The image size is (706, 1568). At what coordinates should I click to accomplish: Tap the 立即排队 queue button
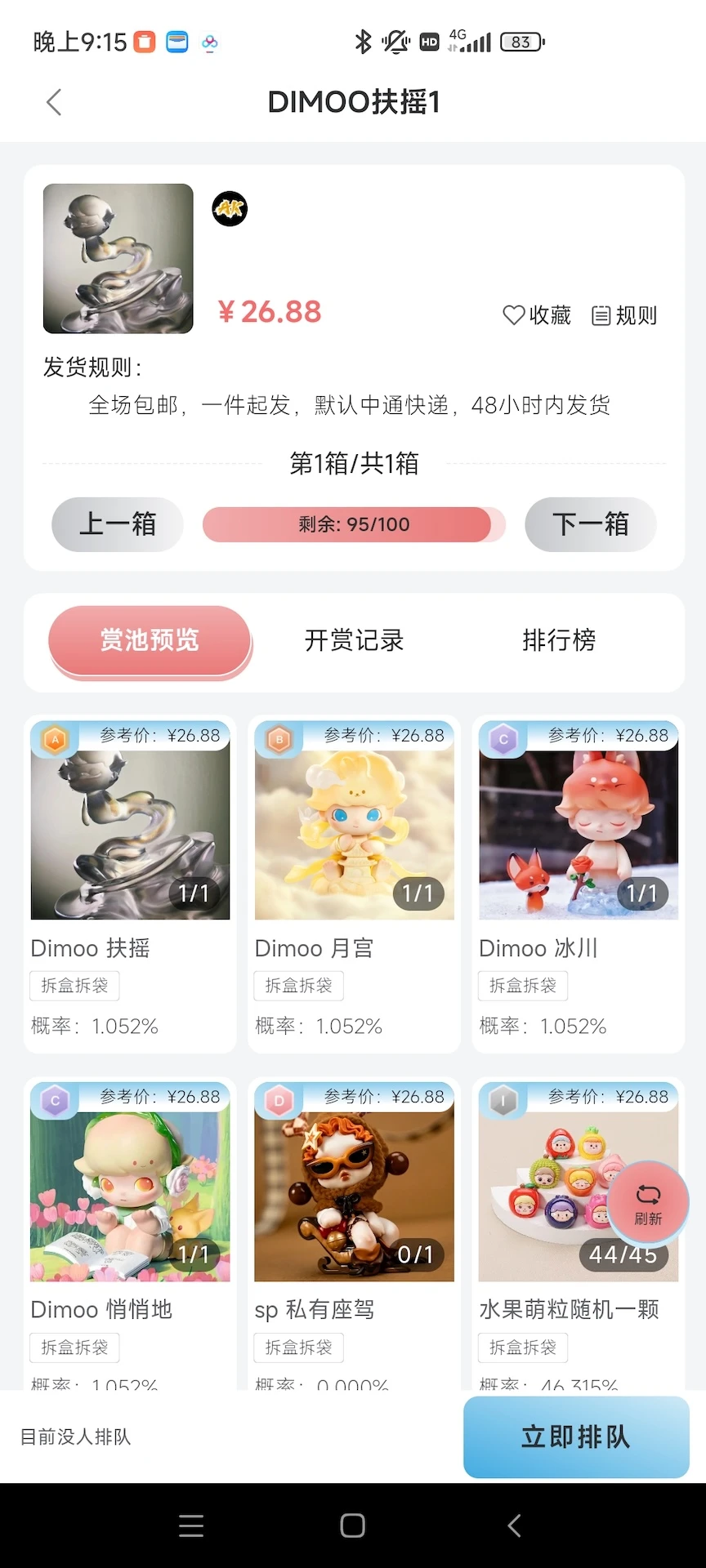(576, 1437)
